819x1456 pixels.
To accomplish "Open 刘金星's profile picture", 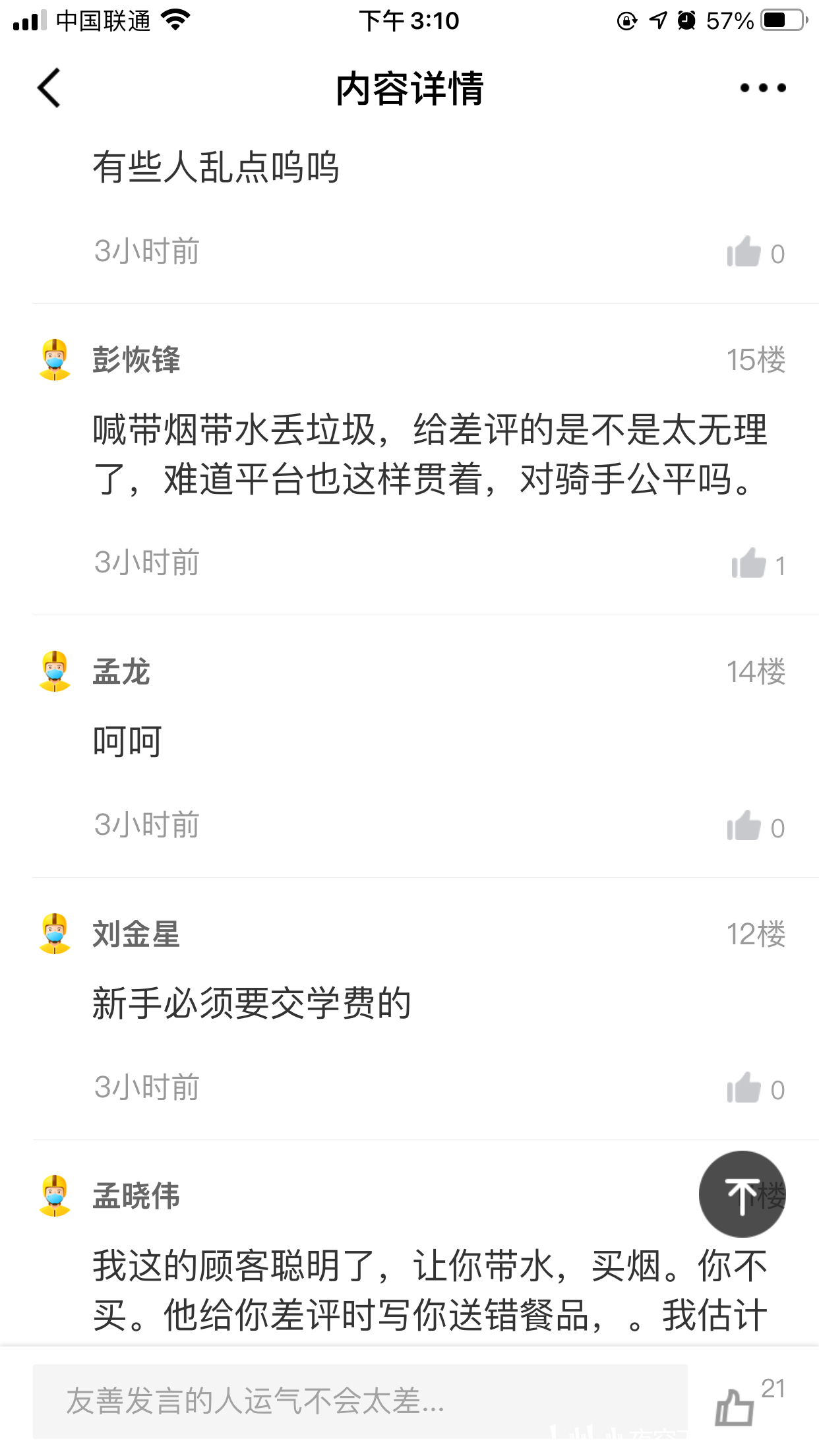I will click(x=55, y=934).
